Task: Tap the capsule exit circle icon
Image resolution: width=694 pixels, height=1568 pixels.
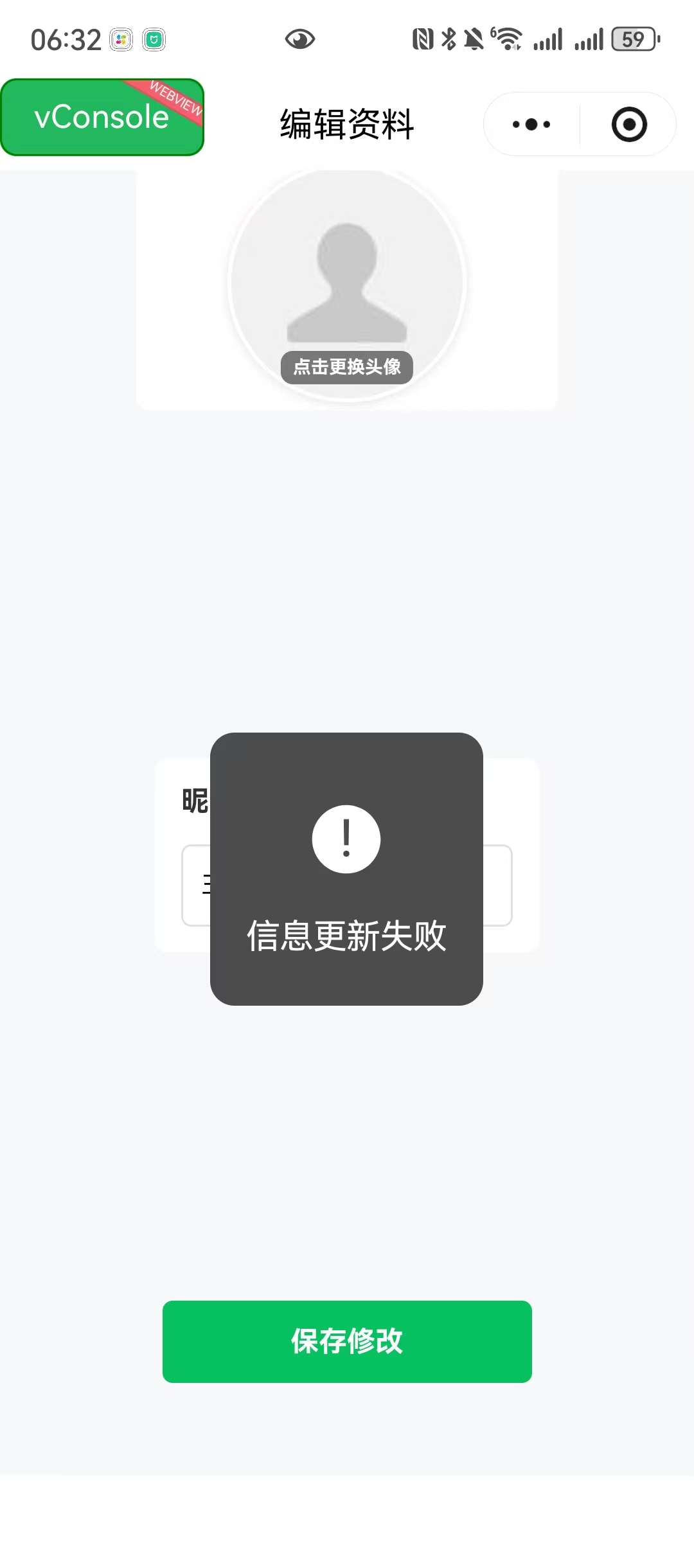Action: pyautogui.click(x=628, y=125)
